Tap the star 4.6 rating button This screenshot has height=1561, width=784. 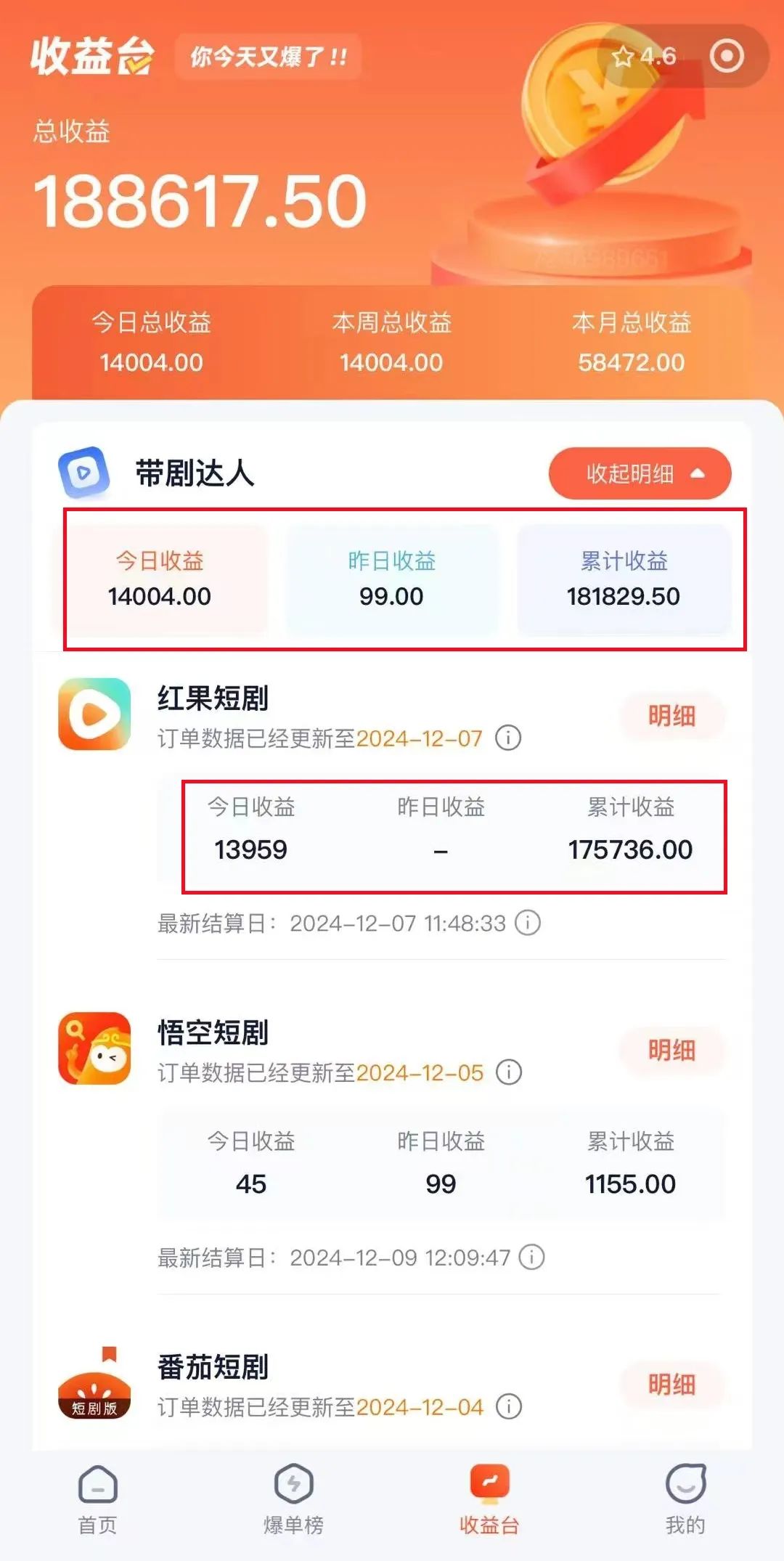coord(644,56)
